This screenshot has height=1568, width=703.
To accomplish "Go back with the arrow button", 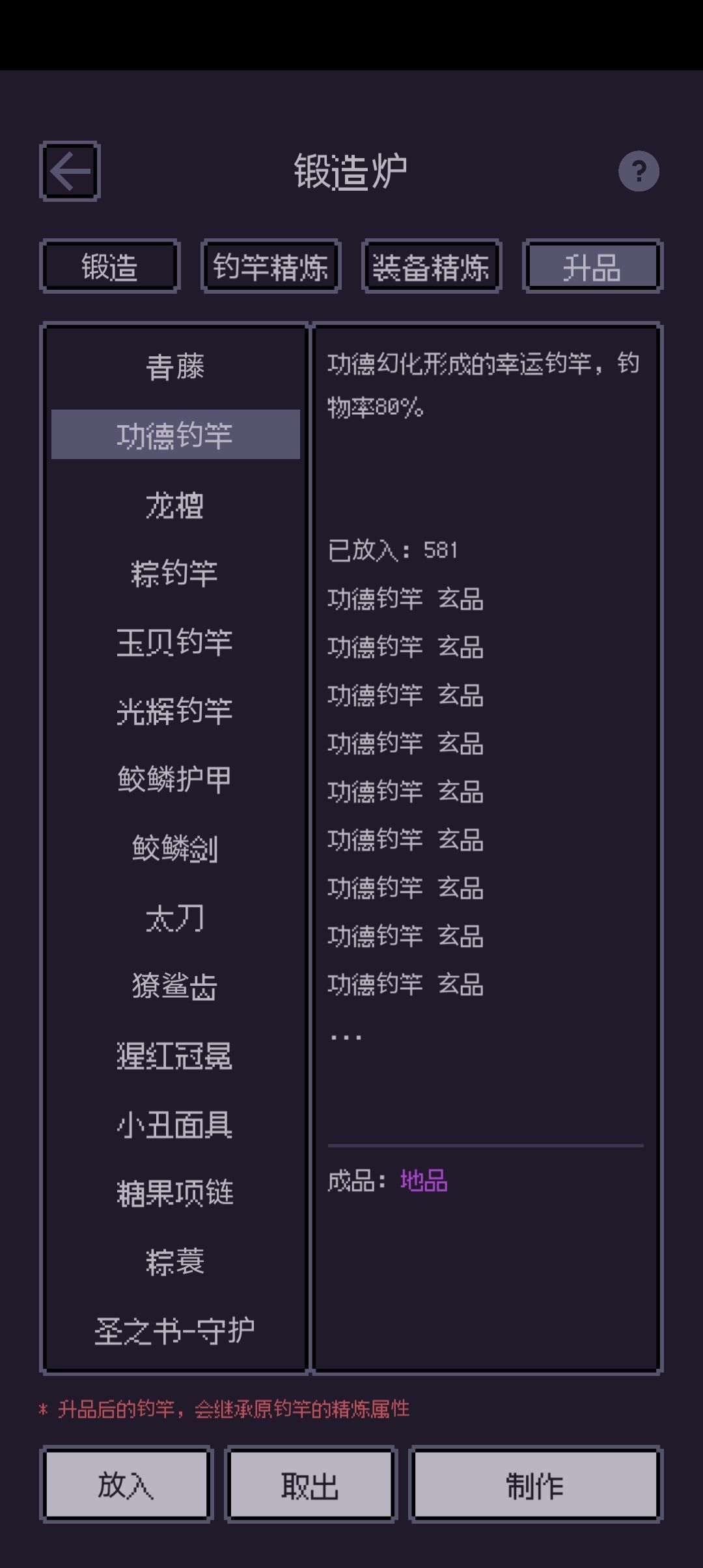I will click(x=70, y=171).
